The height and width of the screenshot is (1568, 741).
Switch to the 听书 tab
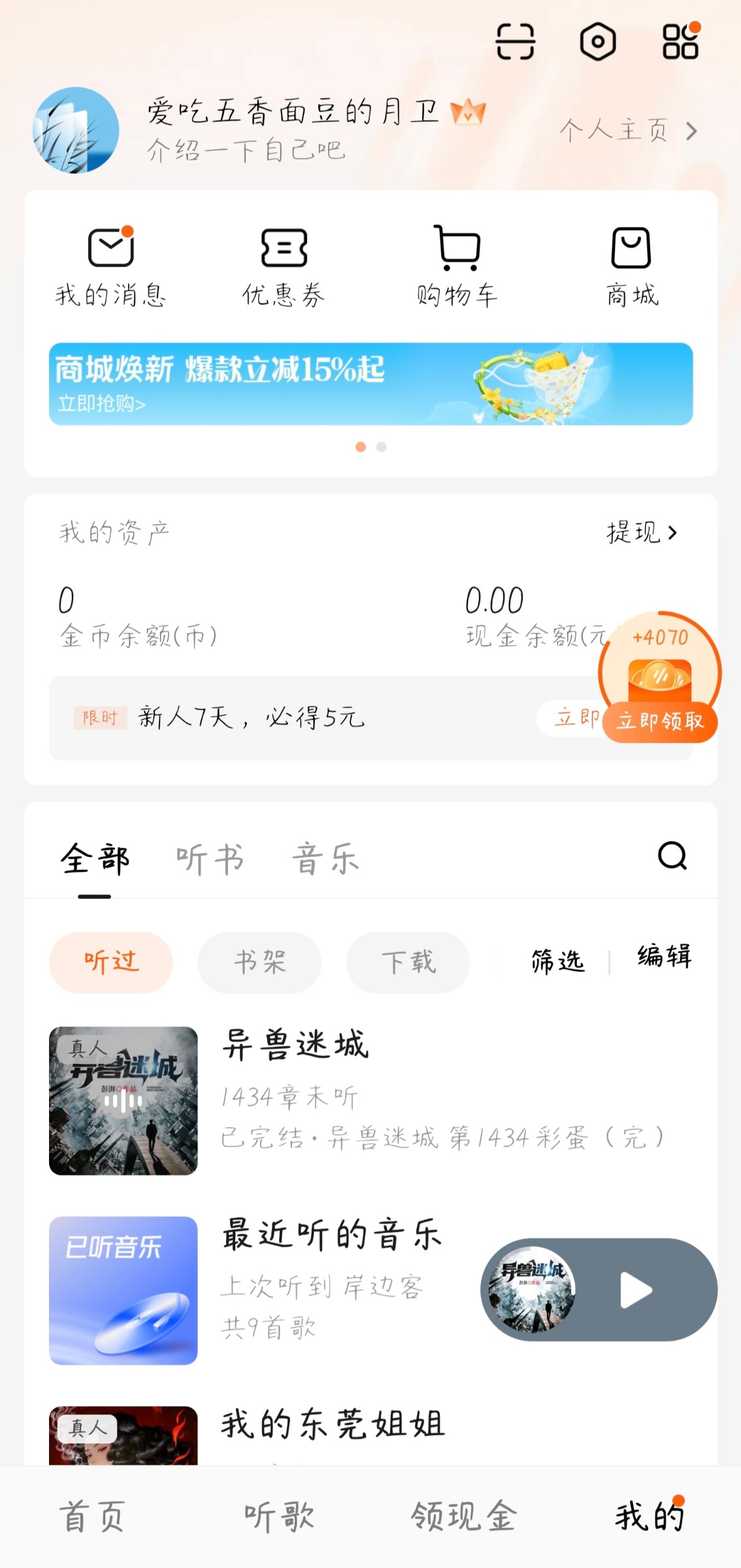tap(210, 858)
